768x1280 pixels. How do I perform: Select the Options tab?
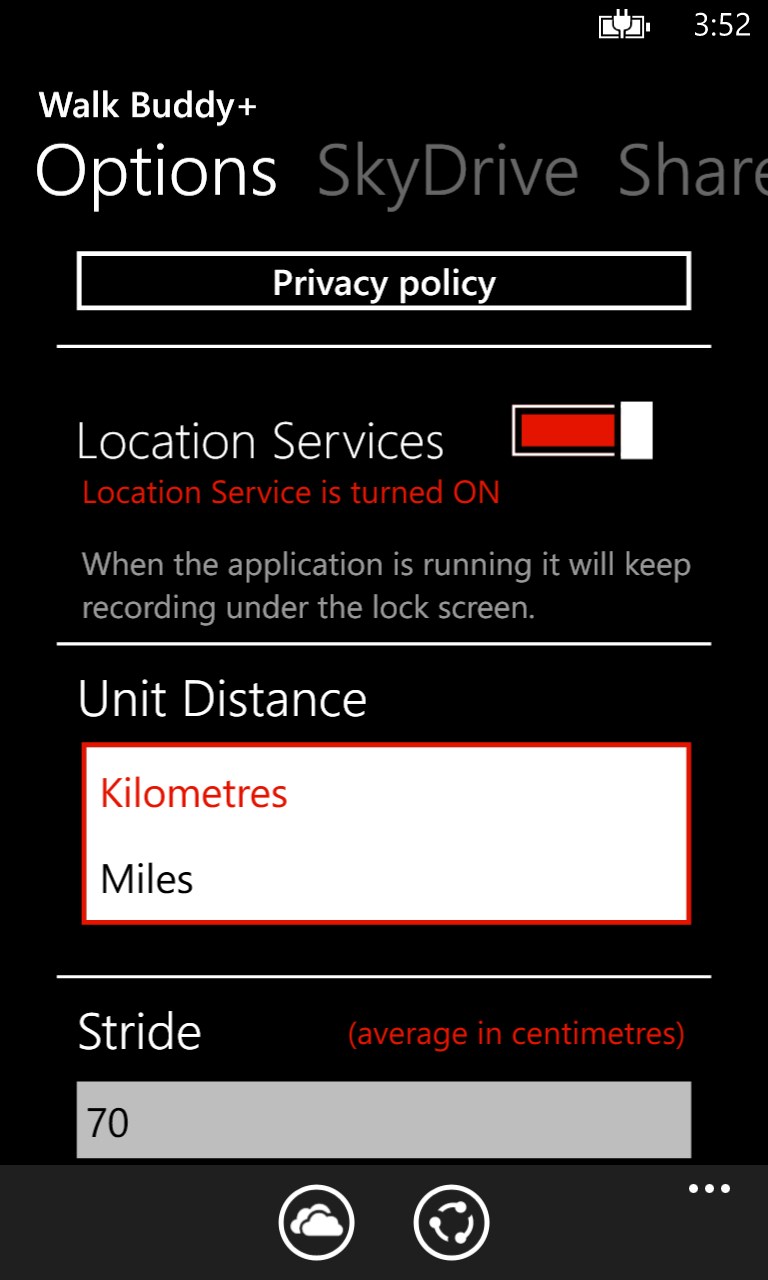pyautogui.click(x=156, y=170)
